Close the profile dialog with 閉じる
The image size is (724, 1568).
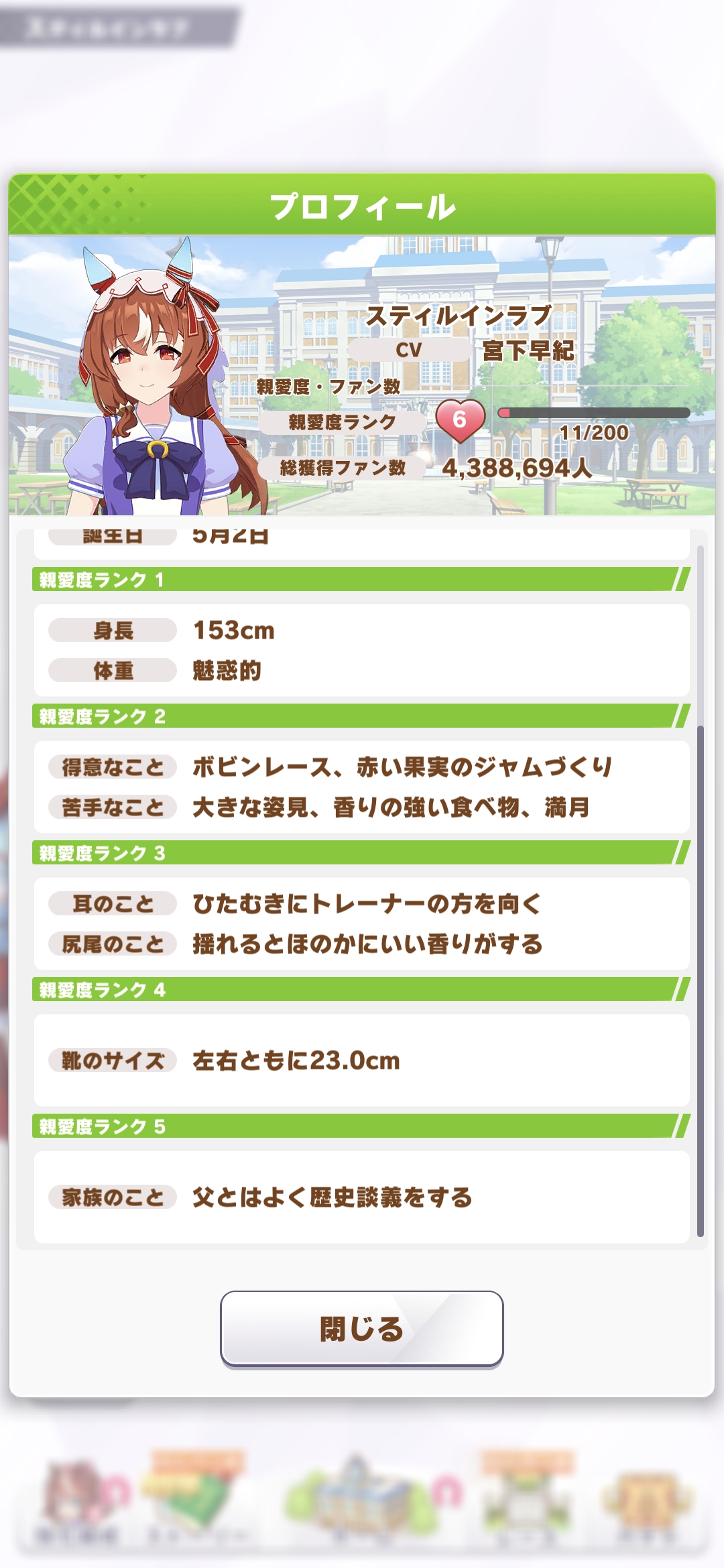[x=361, y=1328]
